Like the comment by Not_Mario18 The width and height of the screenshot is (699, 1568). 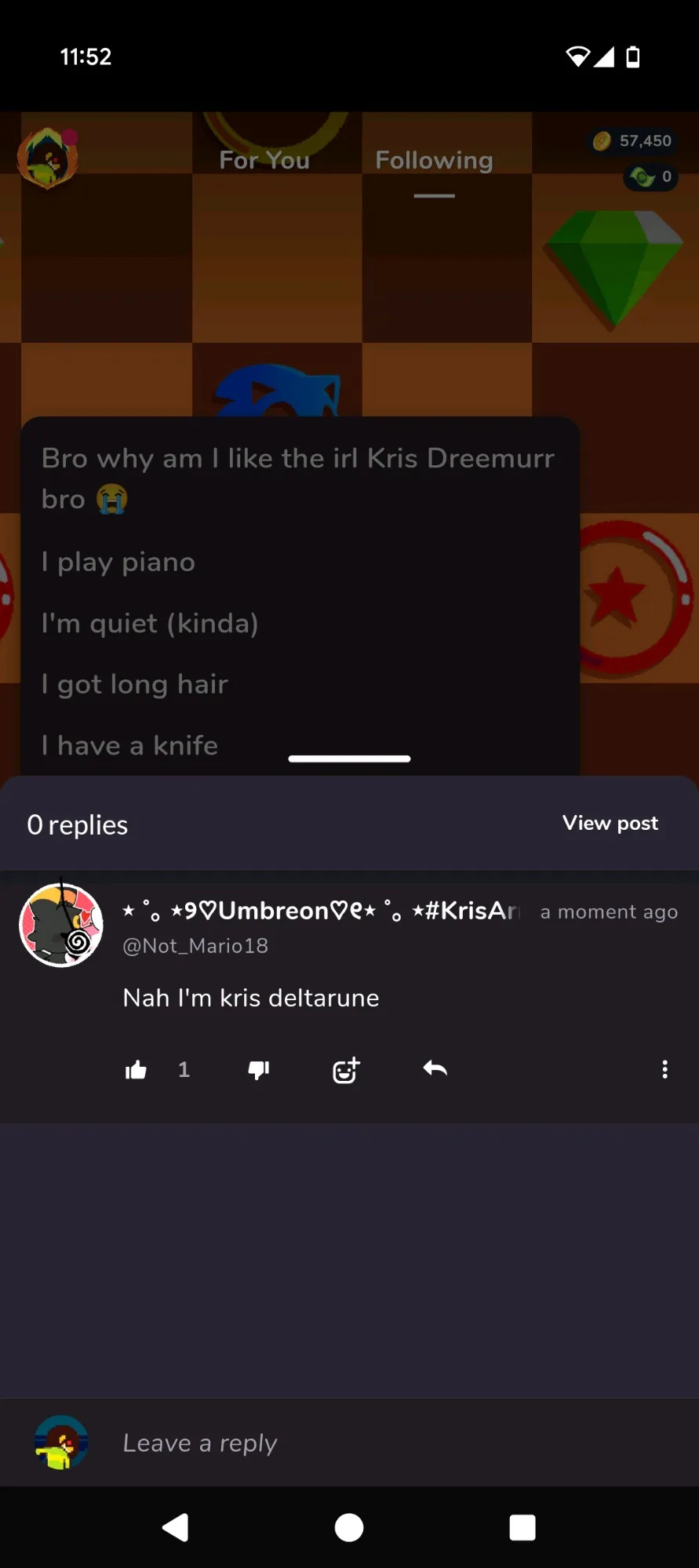[x=137, y=1070]
